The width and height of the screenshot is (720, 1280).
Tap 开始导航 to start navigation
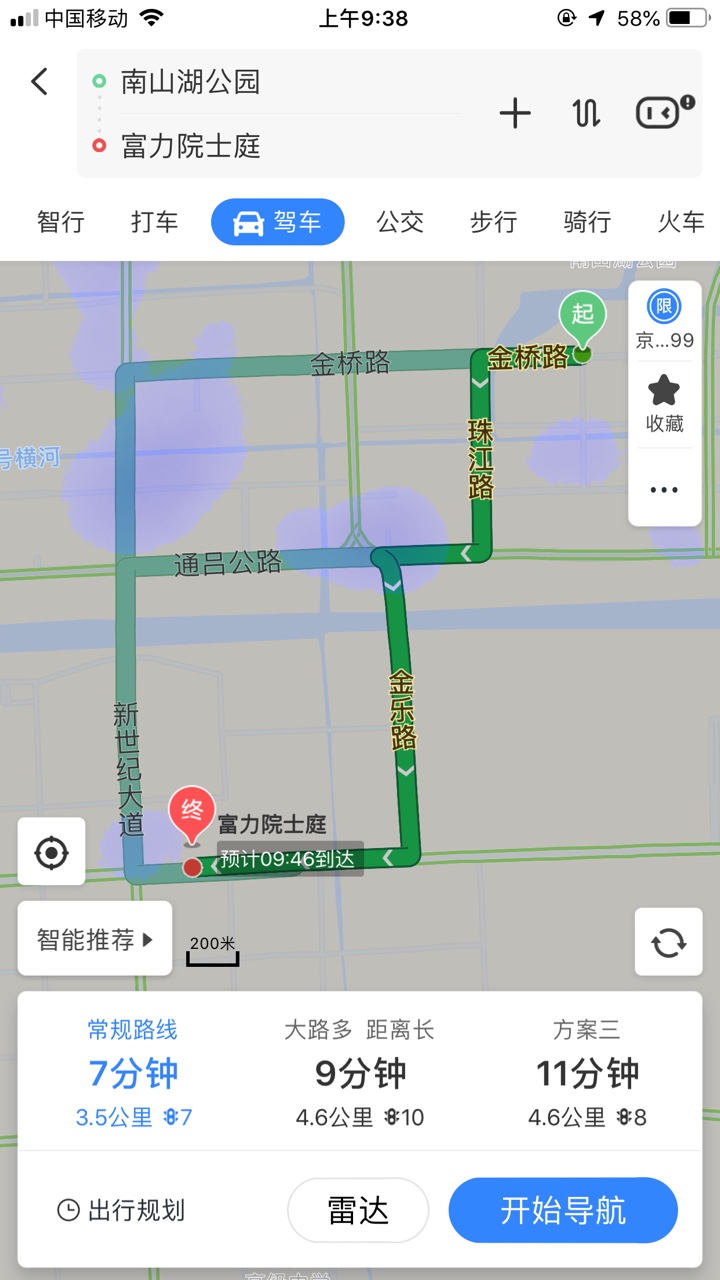coord(563,1210)
